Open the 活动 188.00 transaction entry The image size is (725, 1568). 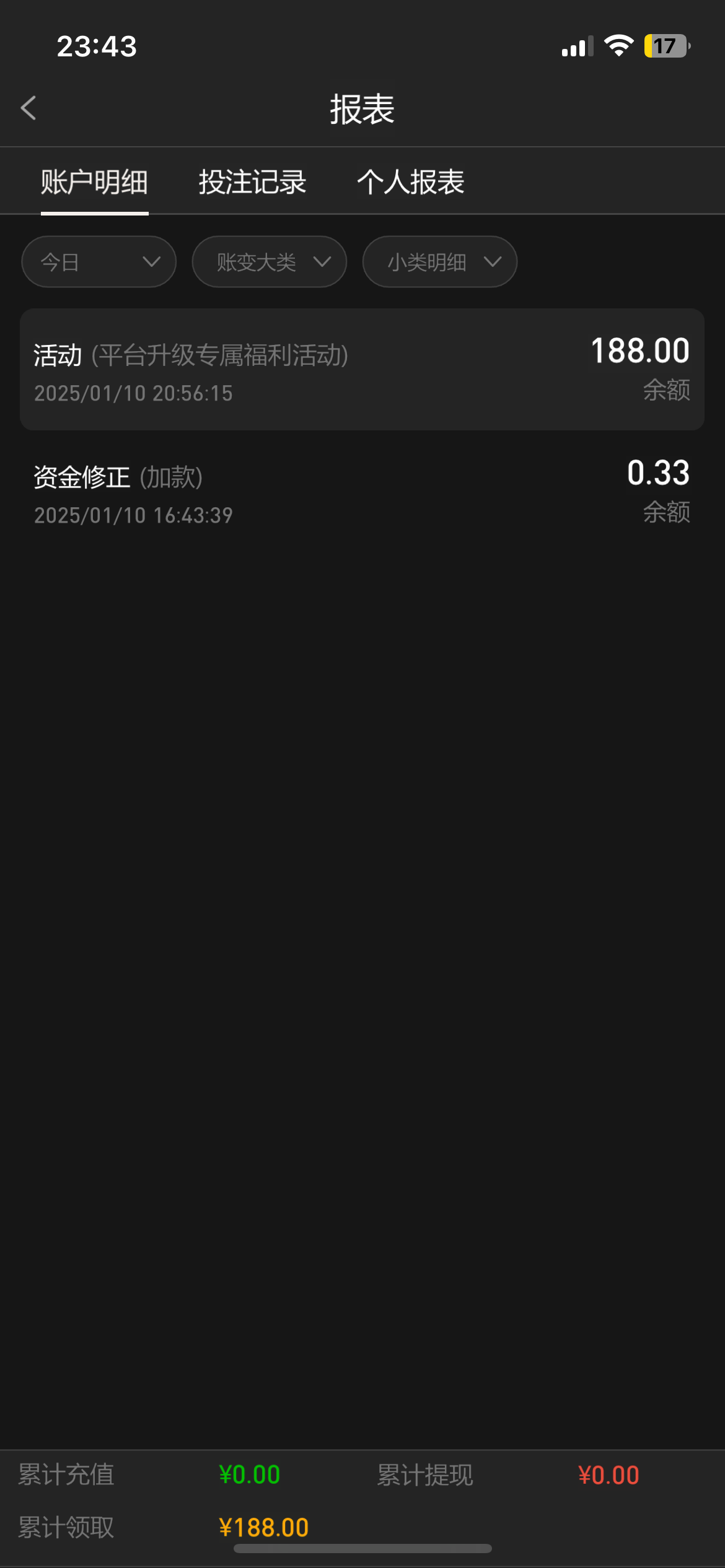(362, 370)
